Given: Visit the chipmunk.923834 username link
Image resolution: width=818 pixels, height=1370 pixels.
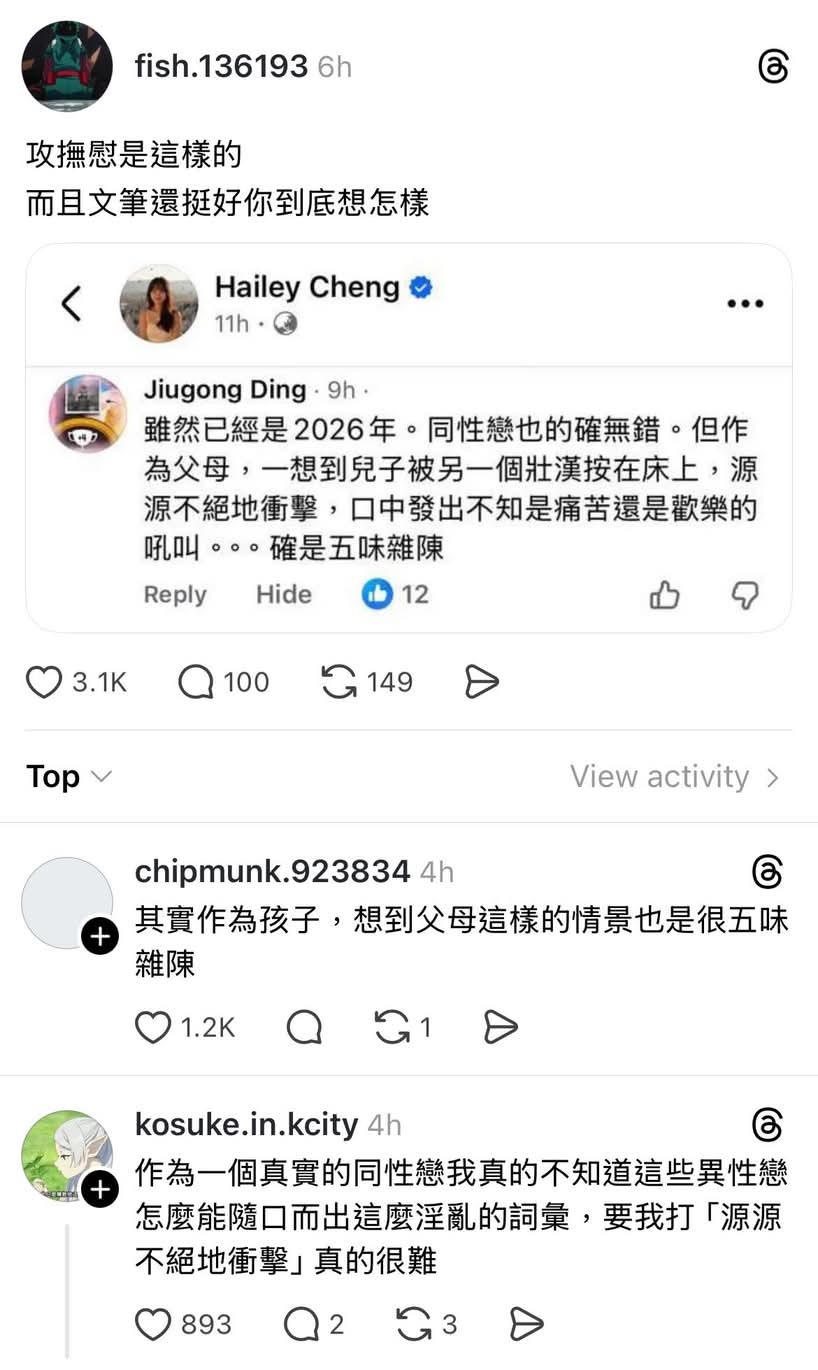Looking at the screenshot, I should (x=272, y=872).
